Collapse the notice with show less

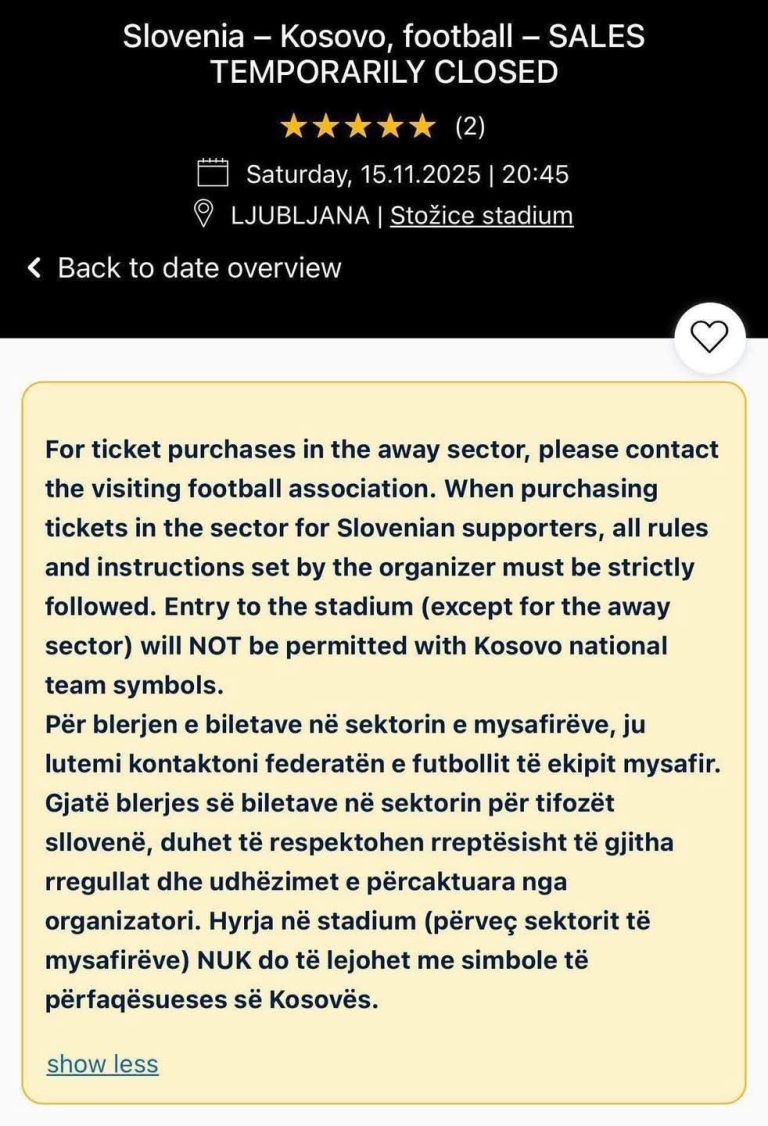point(102,1063)
